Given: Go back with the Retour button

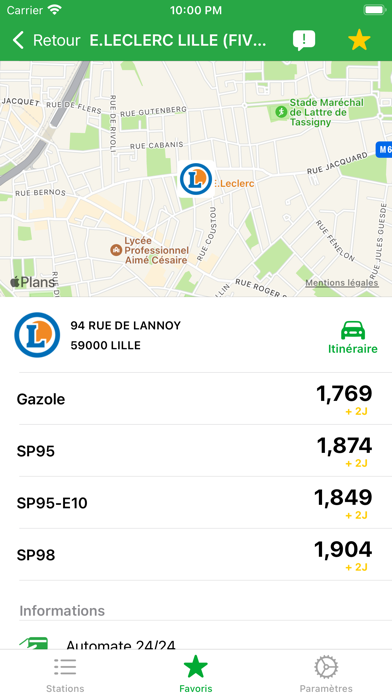Looking at the screenshot, I should point(46,40).
